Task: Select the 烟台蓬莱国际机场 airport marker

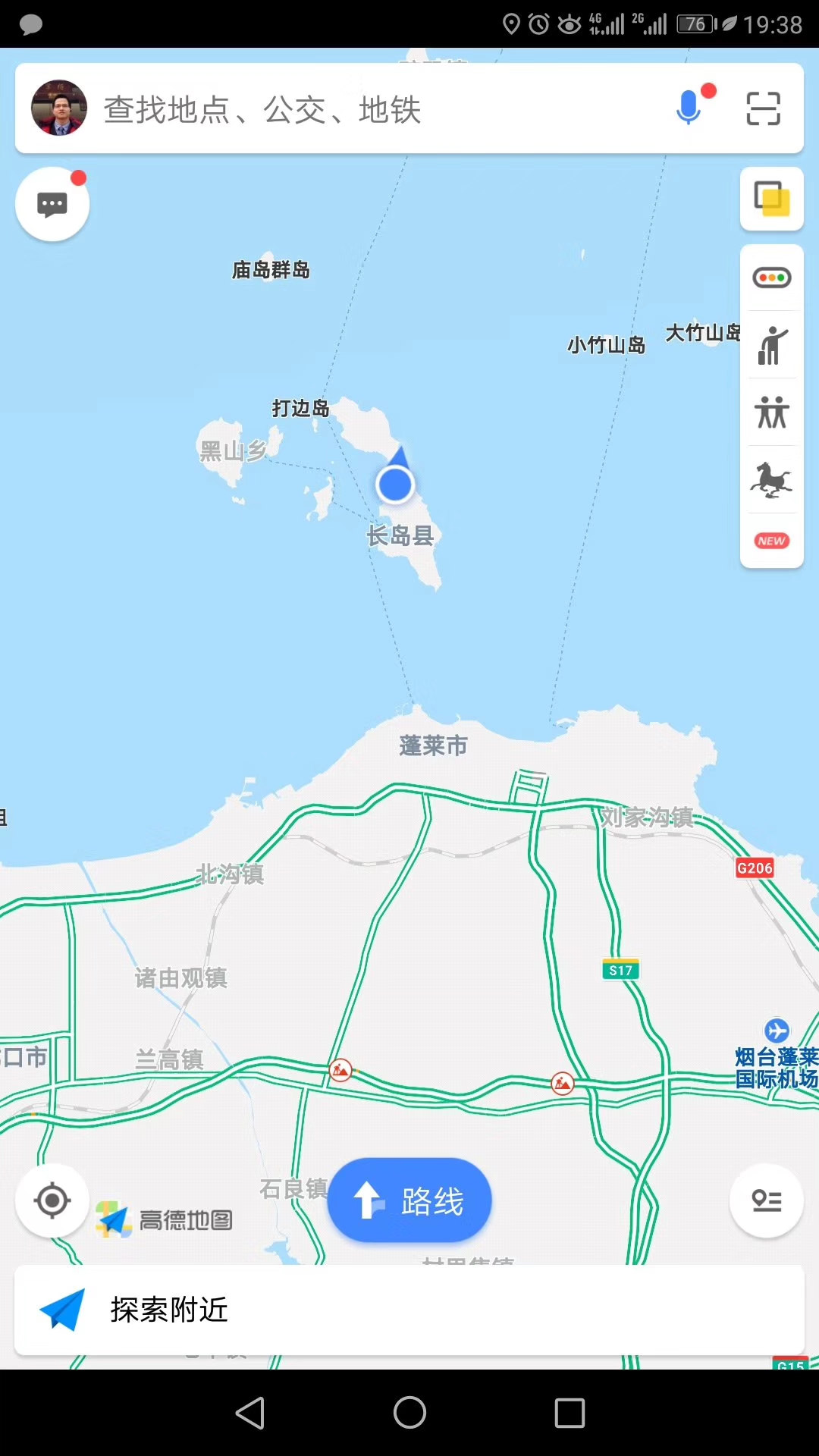Action: [777, 1031]
